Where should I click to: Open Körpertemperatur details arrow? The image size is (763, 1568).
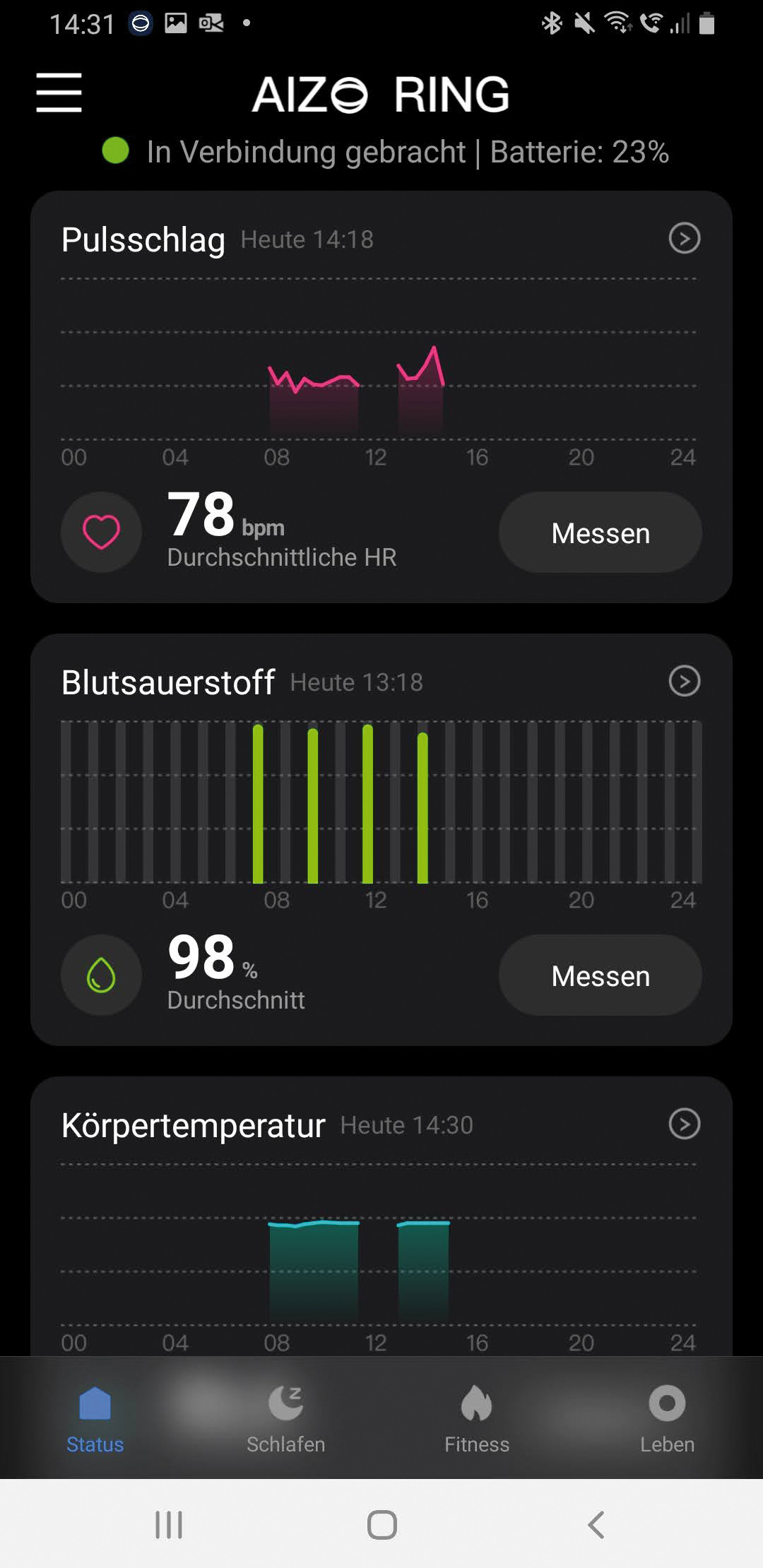coord(684,1124)
